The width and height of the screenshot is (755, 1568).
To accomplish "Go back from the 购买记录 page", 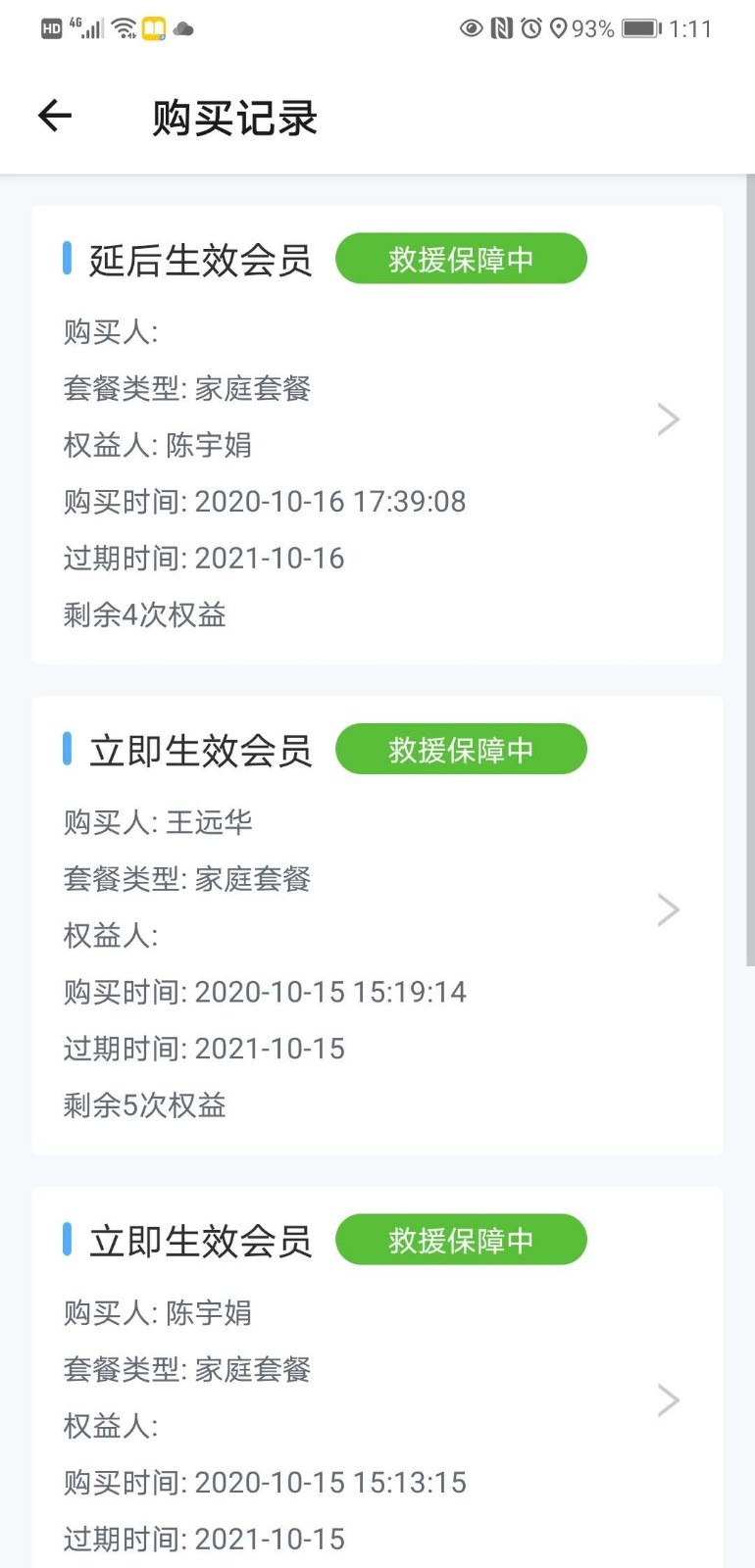I will tap(55, 117).
